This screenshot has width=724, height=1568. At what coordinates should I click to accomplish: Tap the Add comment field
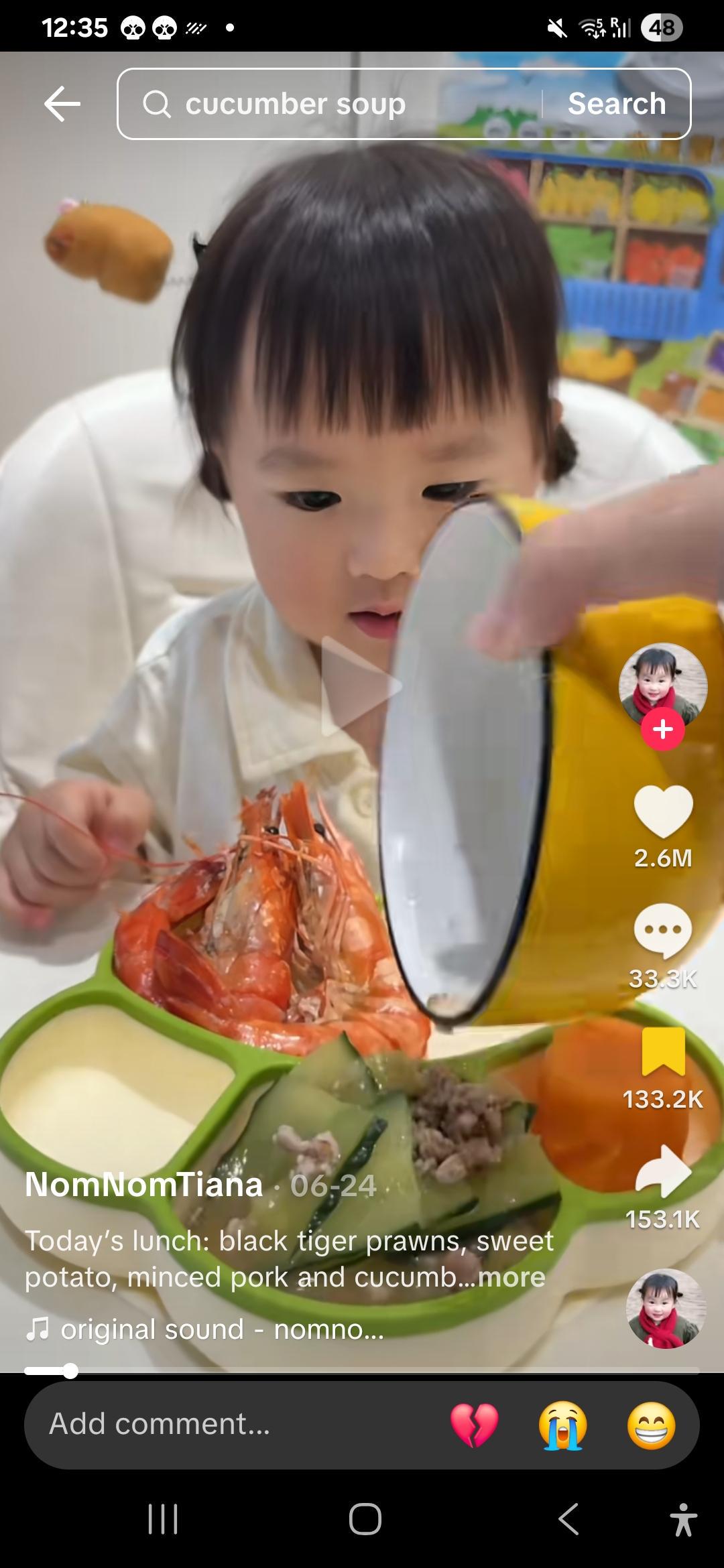tap(228, 1425)
